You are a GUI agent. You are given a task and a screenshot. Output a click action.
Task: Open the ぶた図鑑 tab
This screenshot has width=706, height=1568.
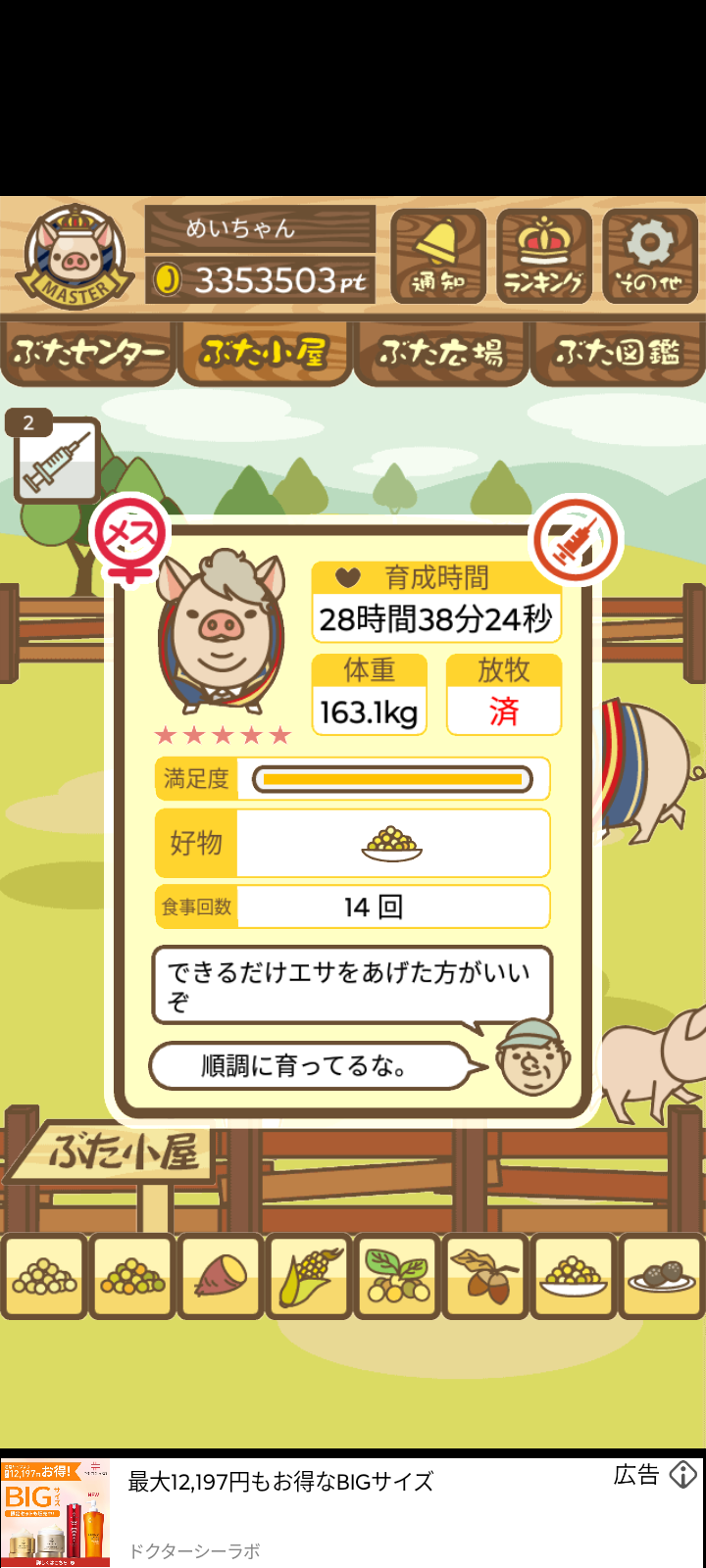click(618, 353)
